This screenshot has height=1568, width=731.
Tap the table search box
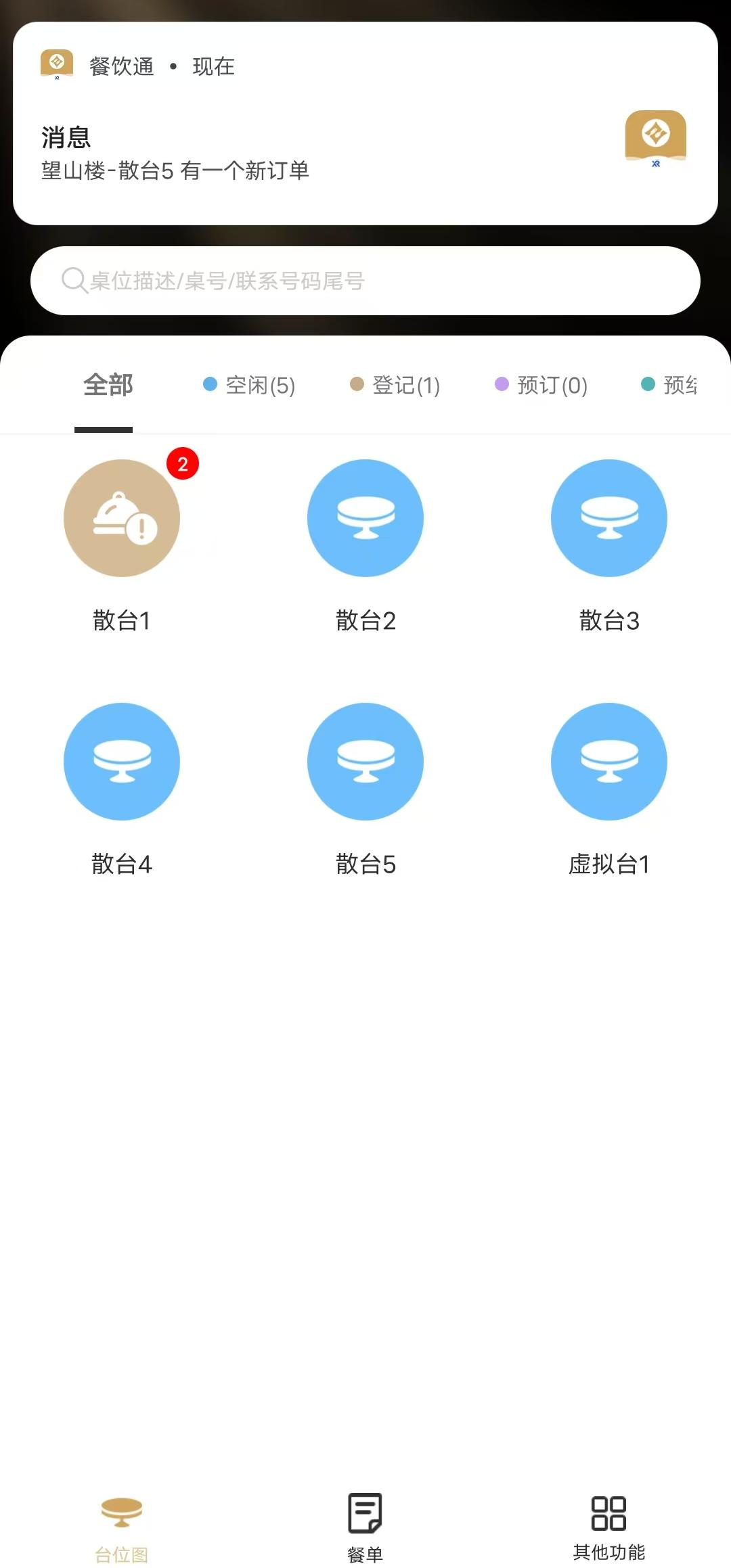pyautogui.click(x=365, y=281)
